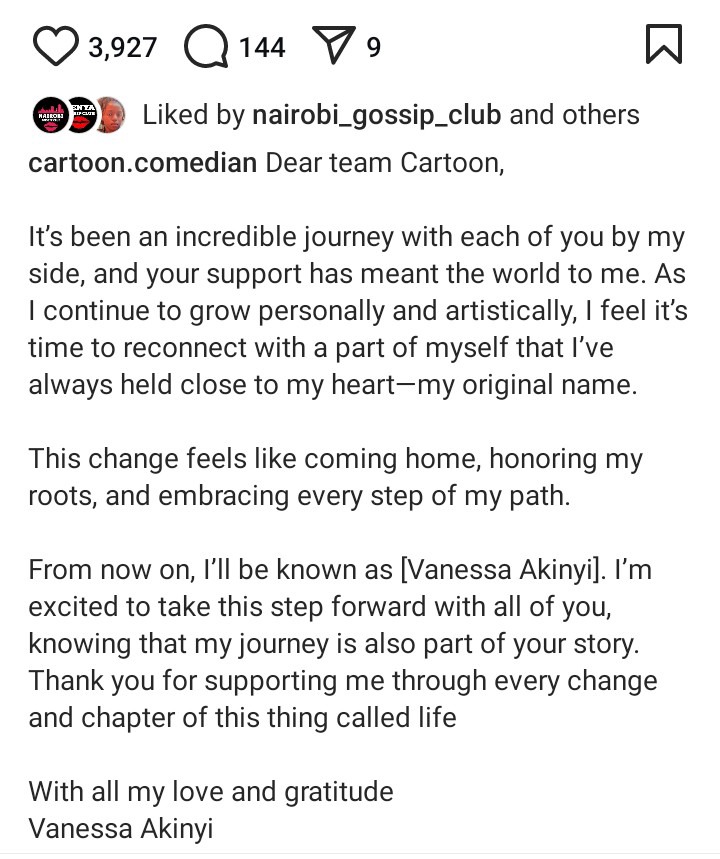
Task: Like the cartoon.comedian post
Action: pos(56,46)
